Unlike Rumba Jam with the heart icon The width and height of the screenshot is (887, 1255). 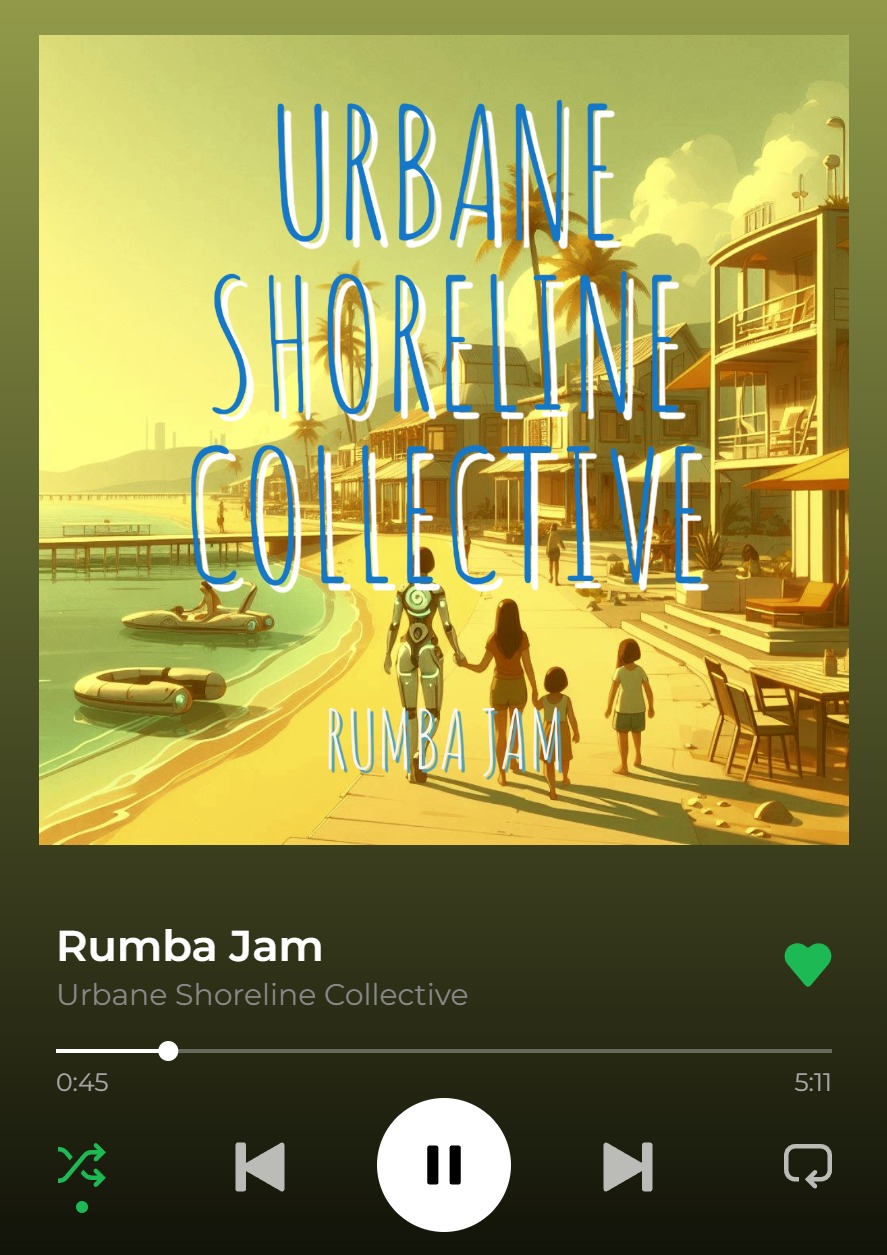pyautogui.click(x=807, y=965)
